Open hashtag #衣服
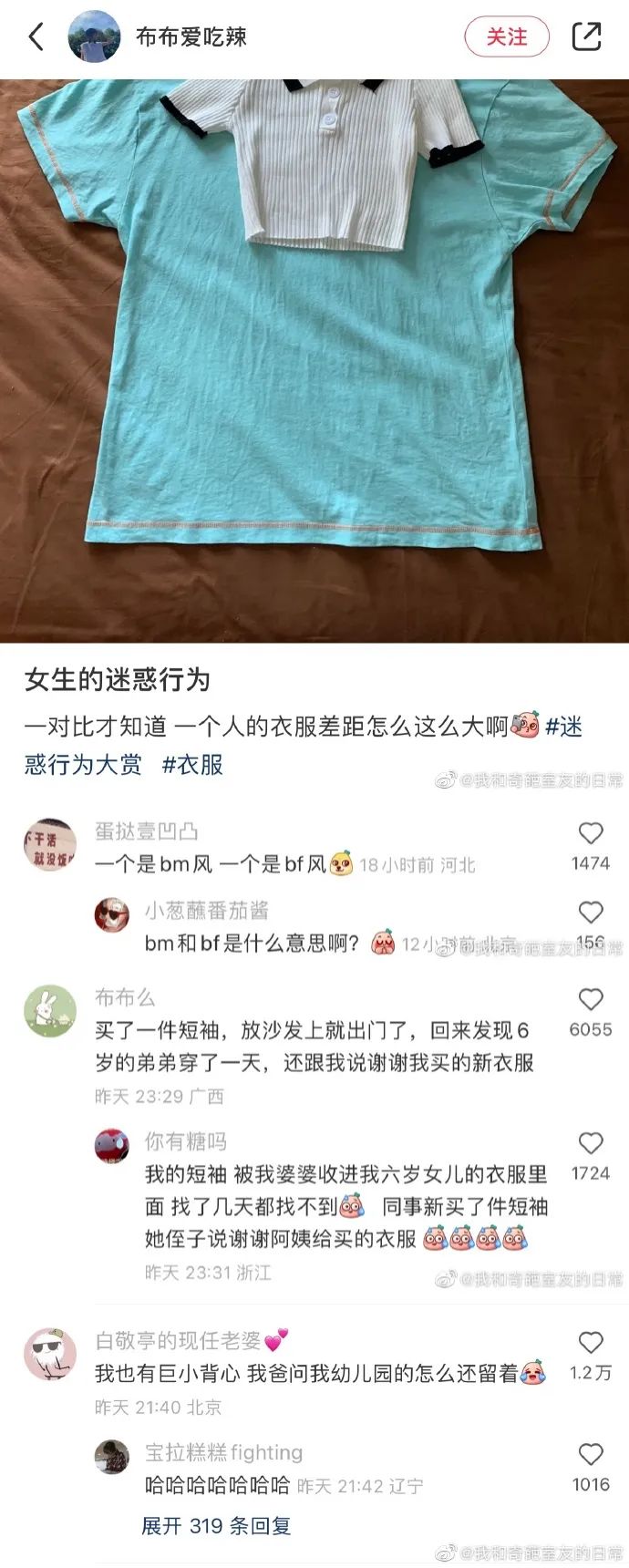This screenshot has height=1568, width=629. pyautogui.click(x=192, y=765)
